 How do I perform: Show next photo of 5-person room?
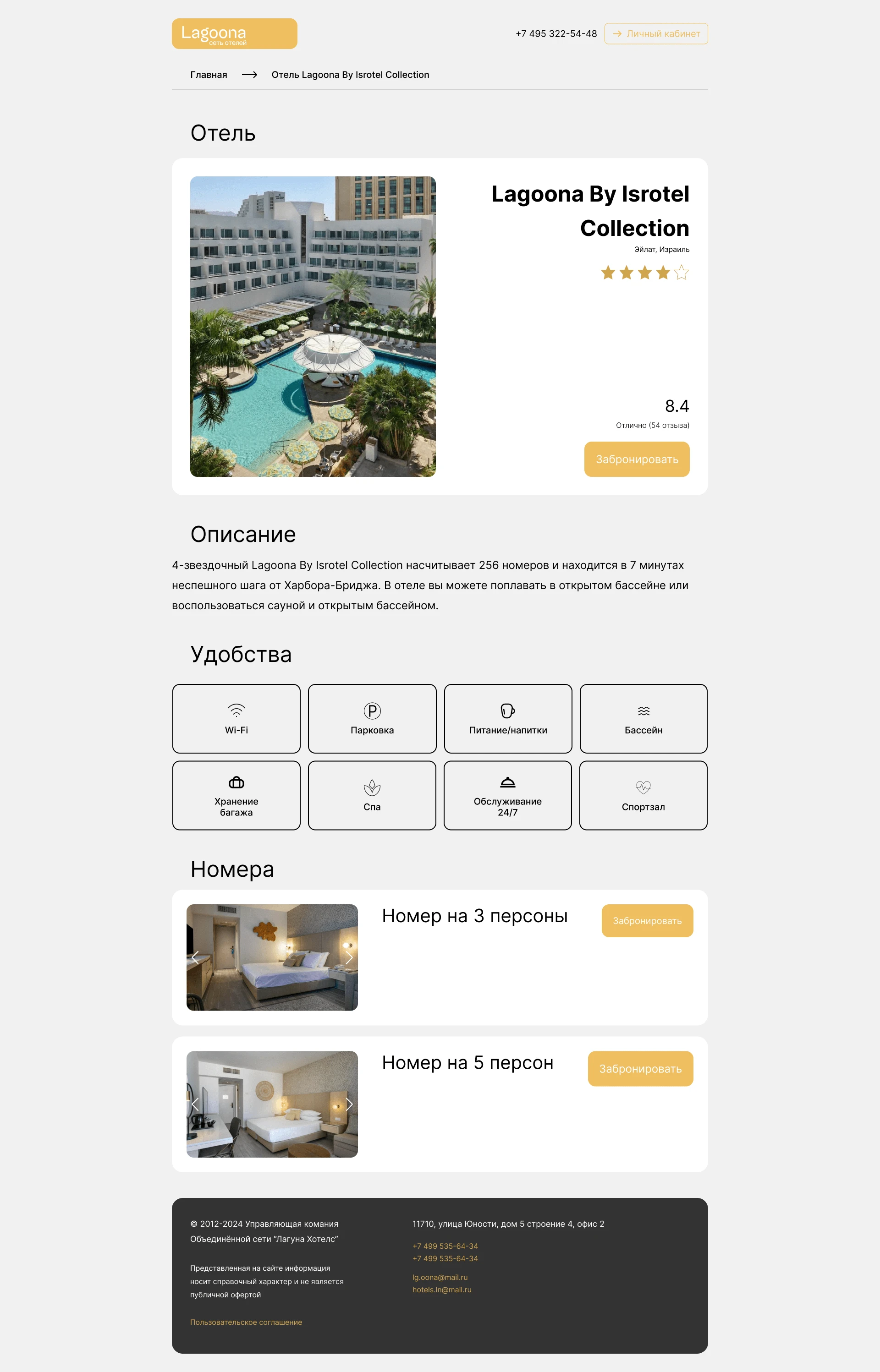(349, 1104)
